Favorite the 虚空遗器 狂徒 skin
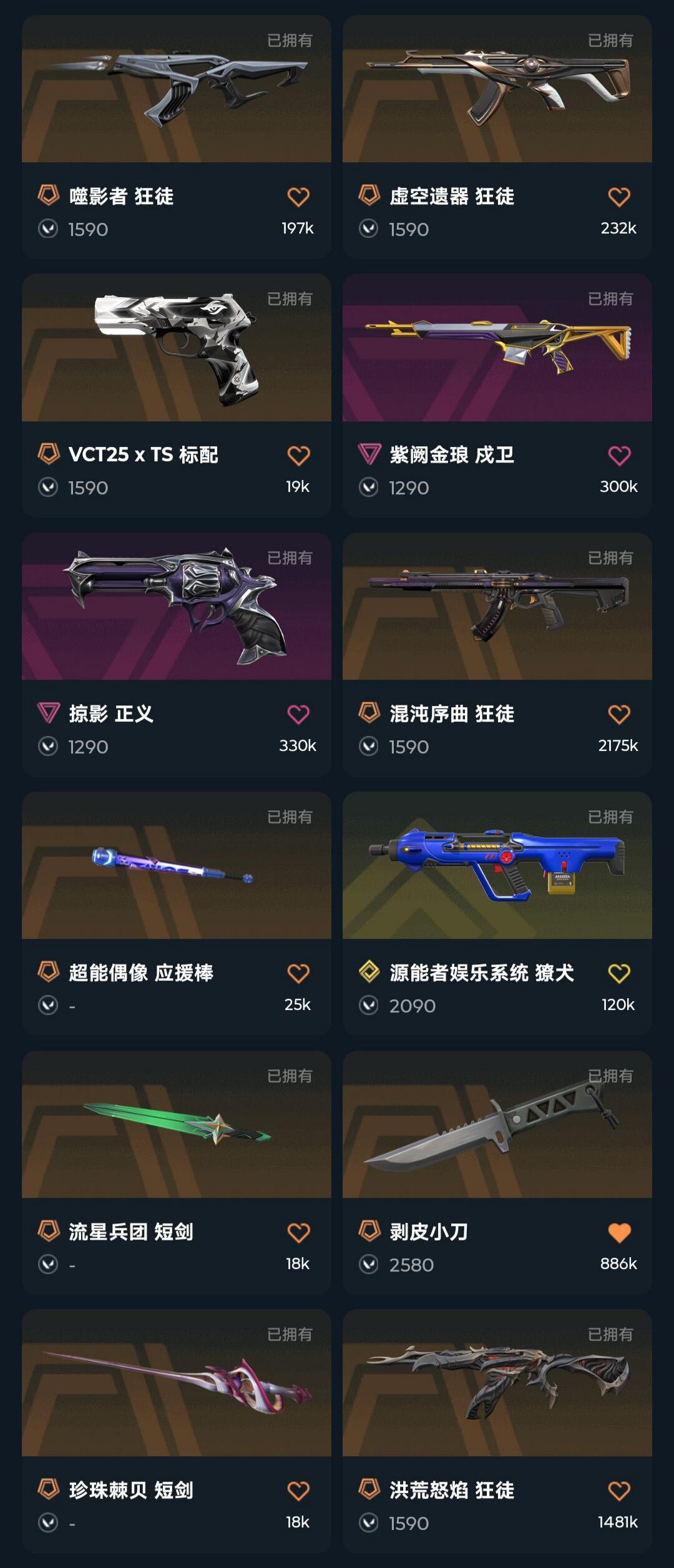 (x=619, y=197)
